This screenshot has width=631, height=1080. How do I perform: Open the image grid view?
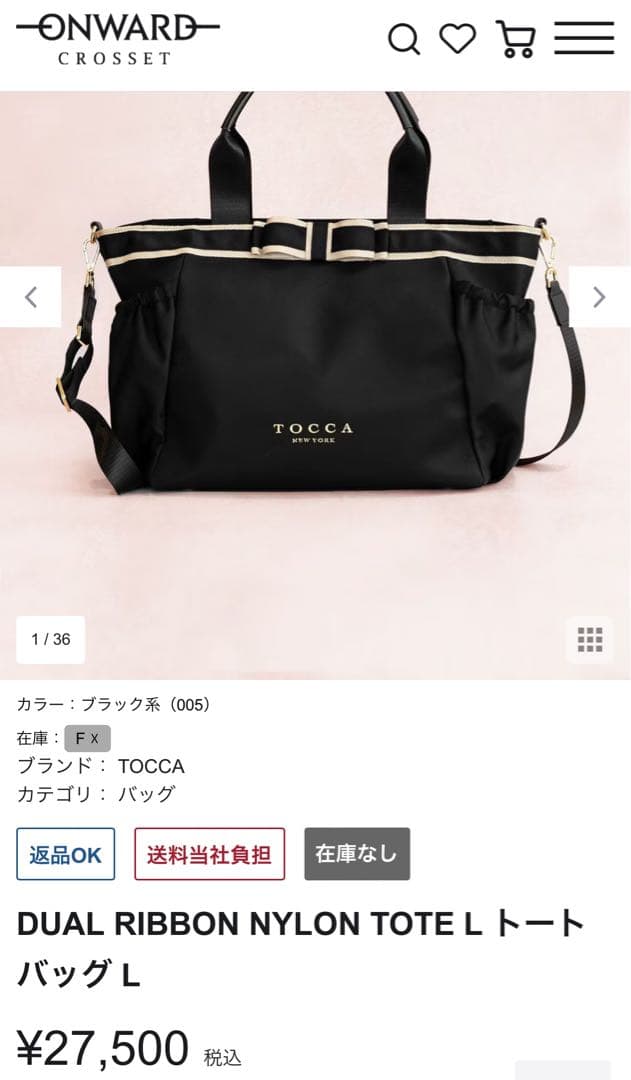[590, 640]
